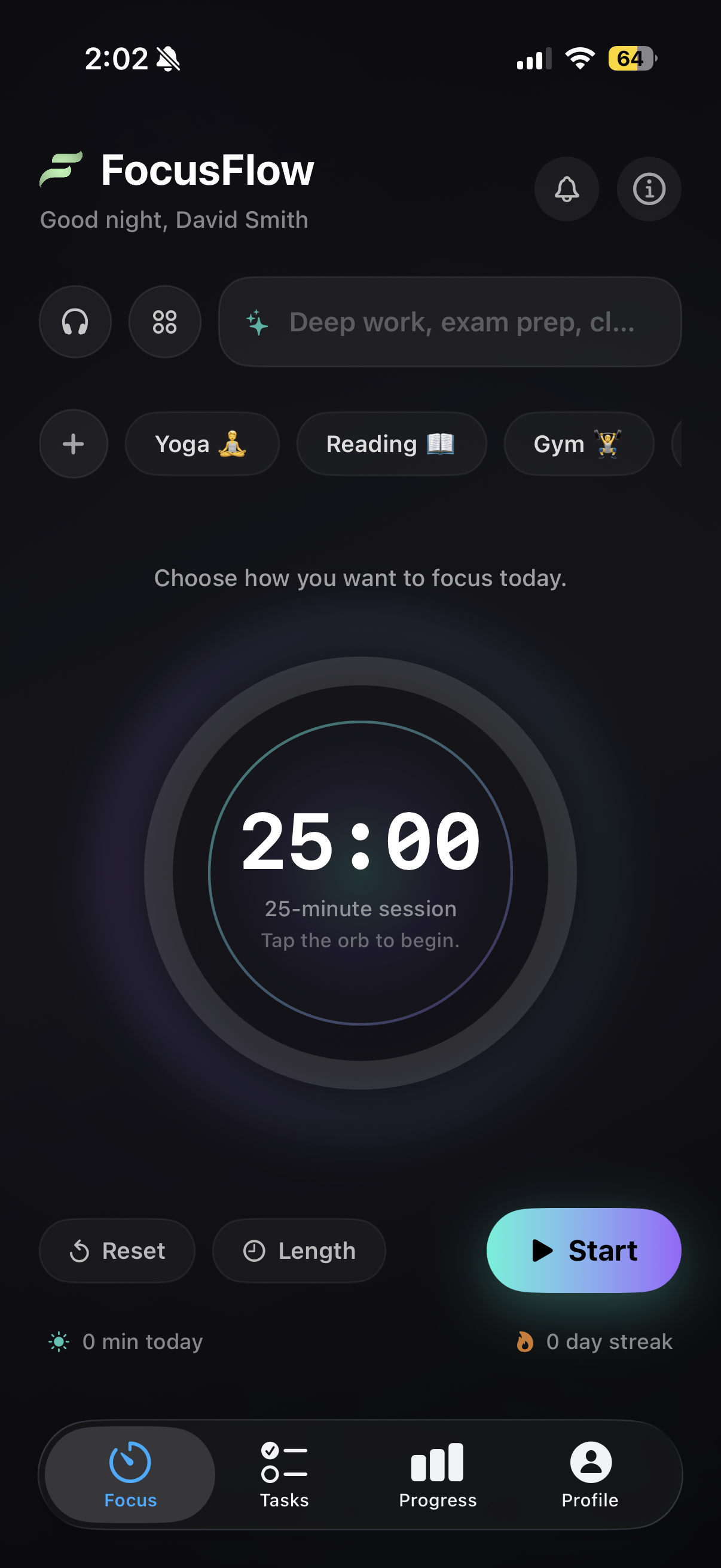Start the focus session
The image size is (721, 1568).
[583, 1250]
